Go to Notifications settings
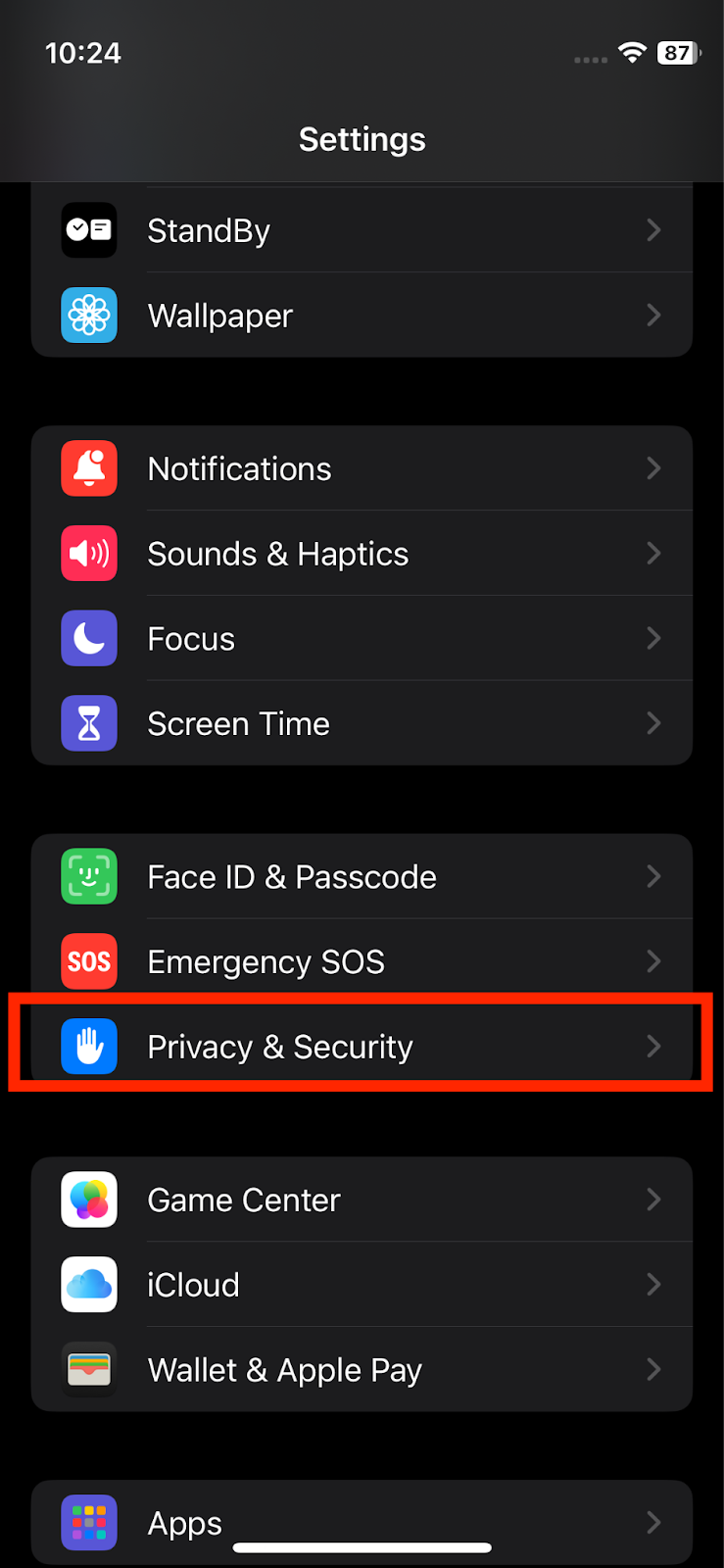 tap(362, 468)
